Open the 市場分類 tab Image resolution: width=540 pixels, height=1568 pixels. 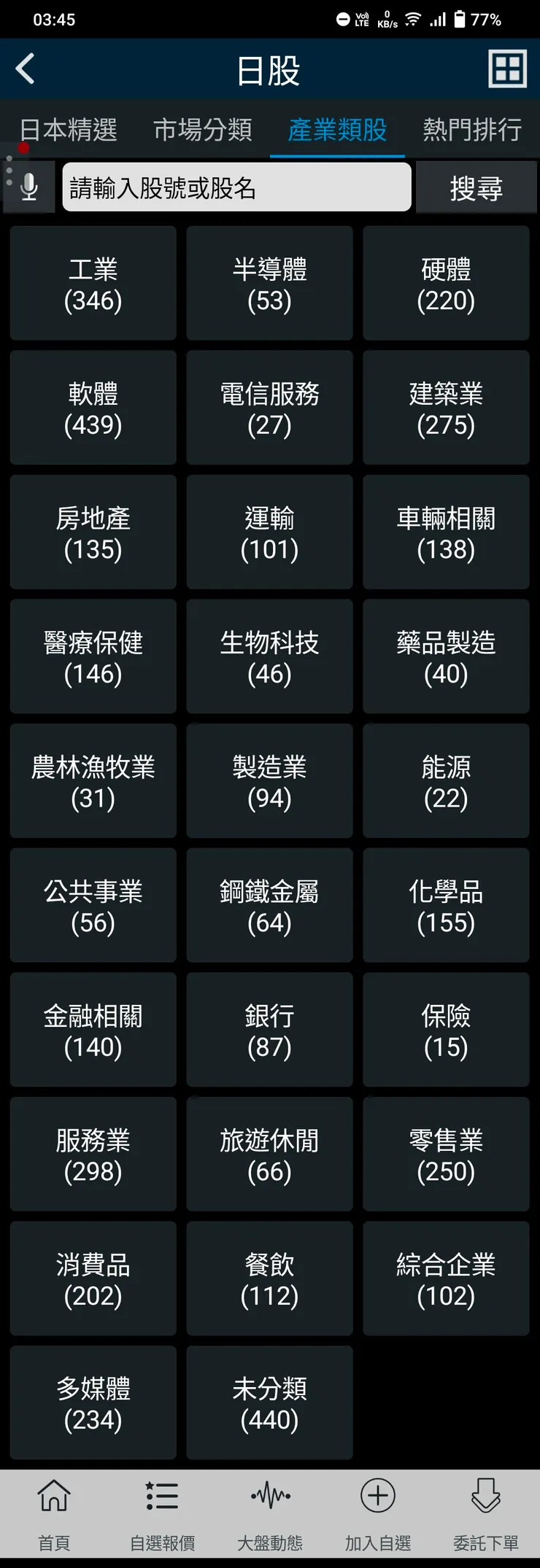(x=202, y=129)
